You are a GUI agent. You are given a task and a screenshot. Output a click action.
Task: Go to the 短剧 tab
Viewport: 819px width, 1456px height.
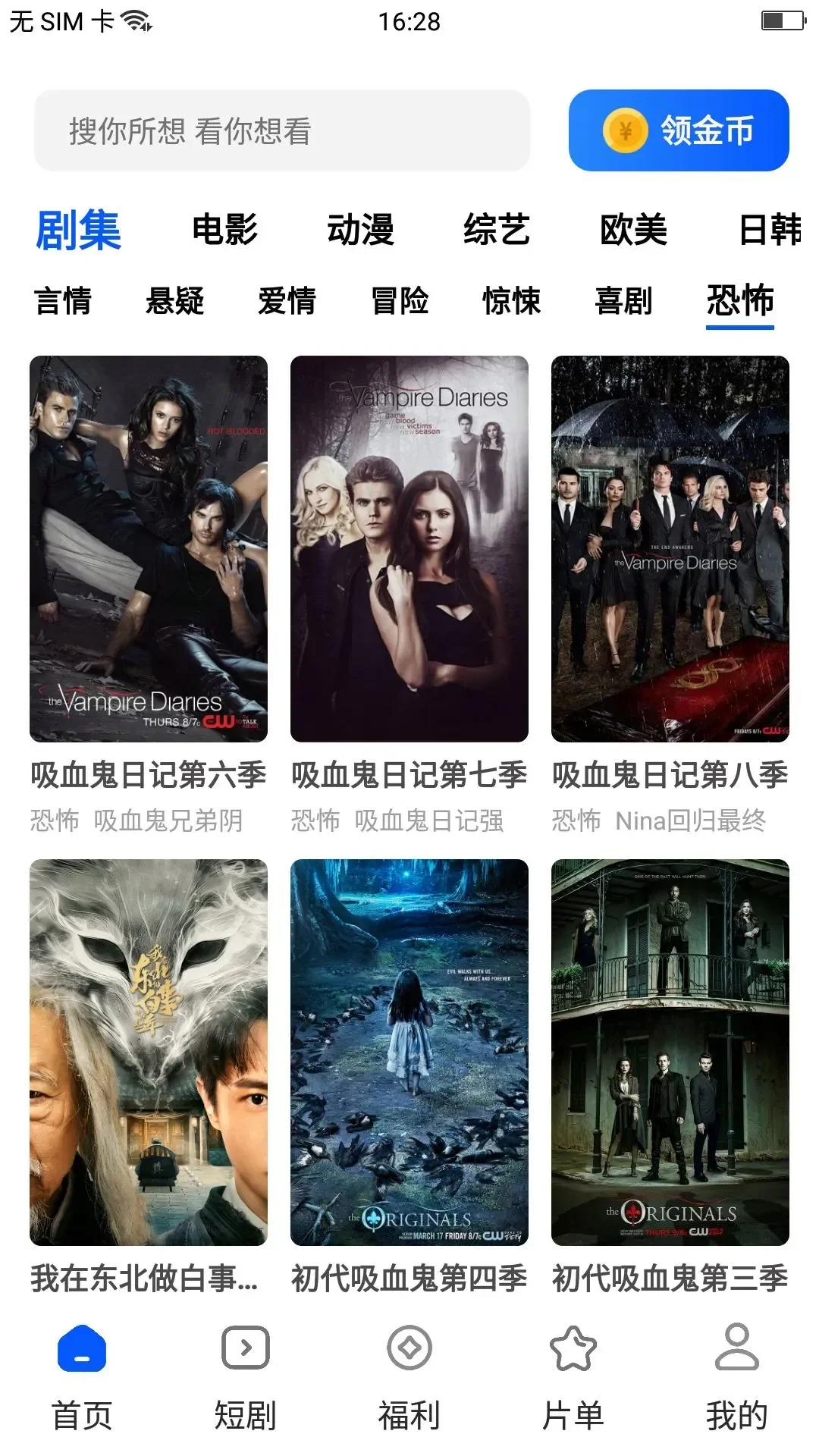pos(245,1375)
